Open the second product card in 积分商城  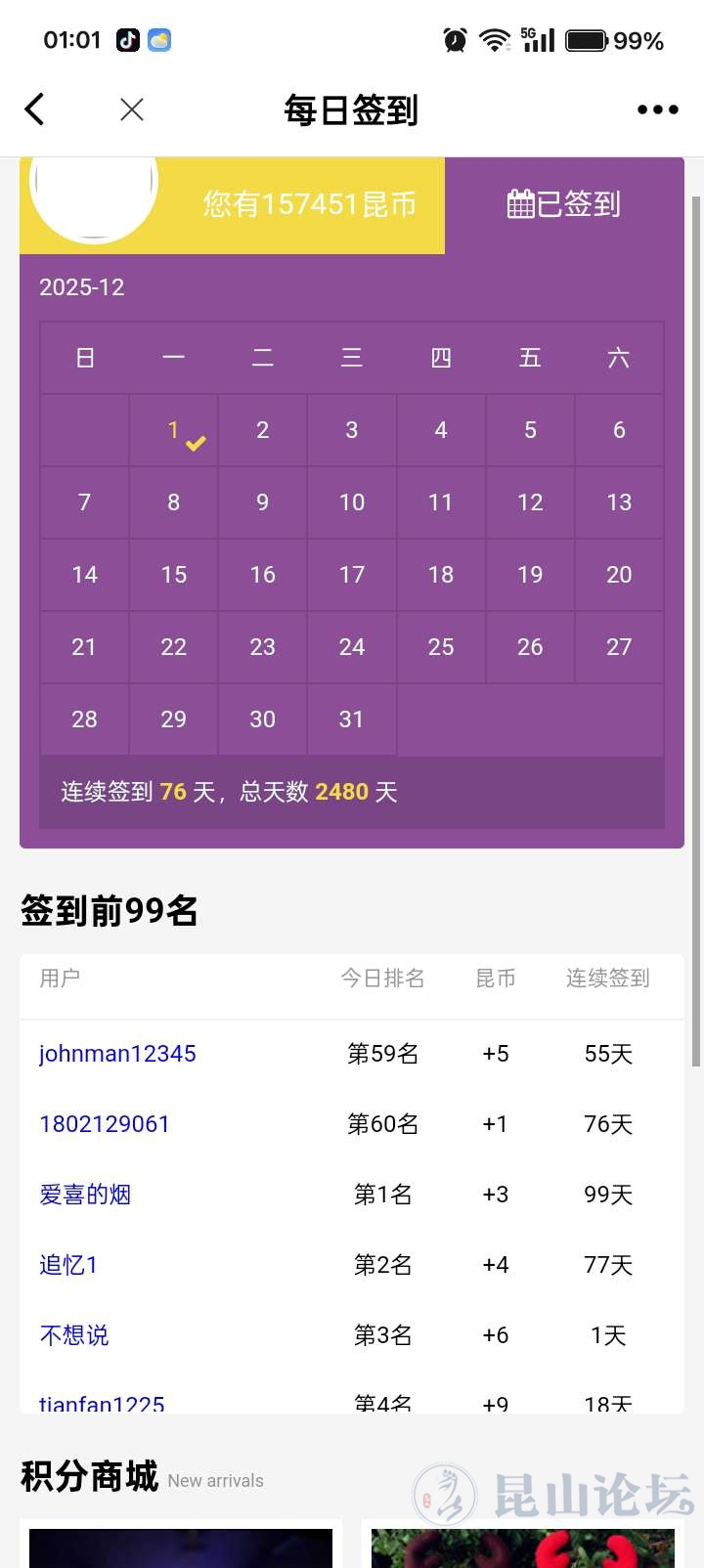tap(522, 1546)
